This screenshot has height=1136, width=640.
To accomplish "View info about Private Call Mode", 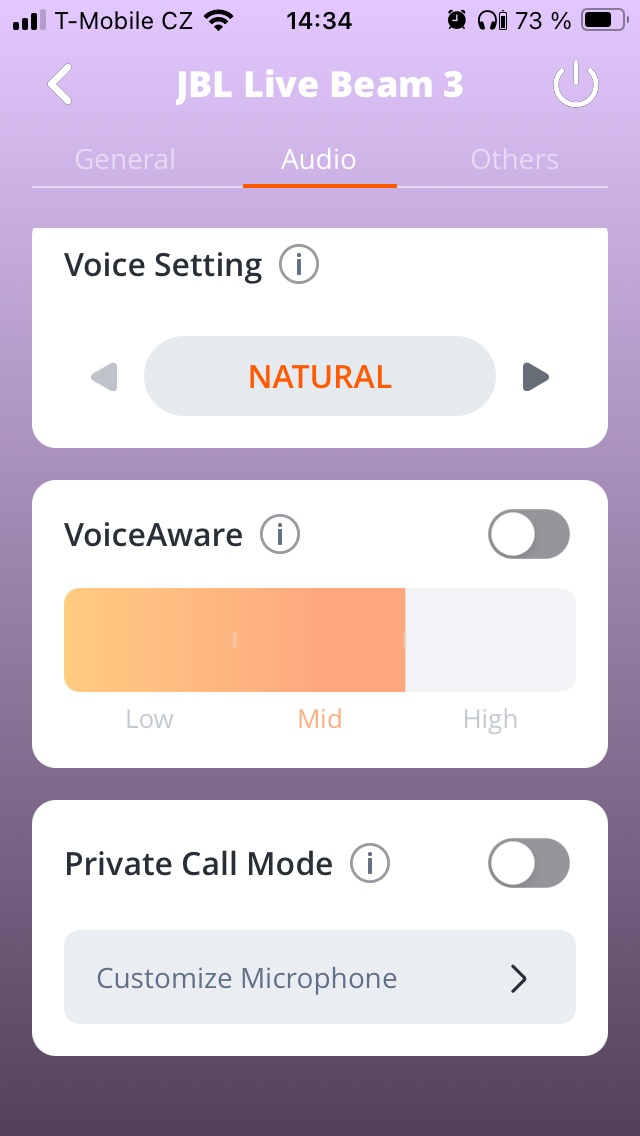I will coord(370,863).
